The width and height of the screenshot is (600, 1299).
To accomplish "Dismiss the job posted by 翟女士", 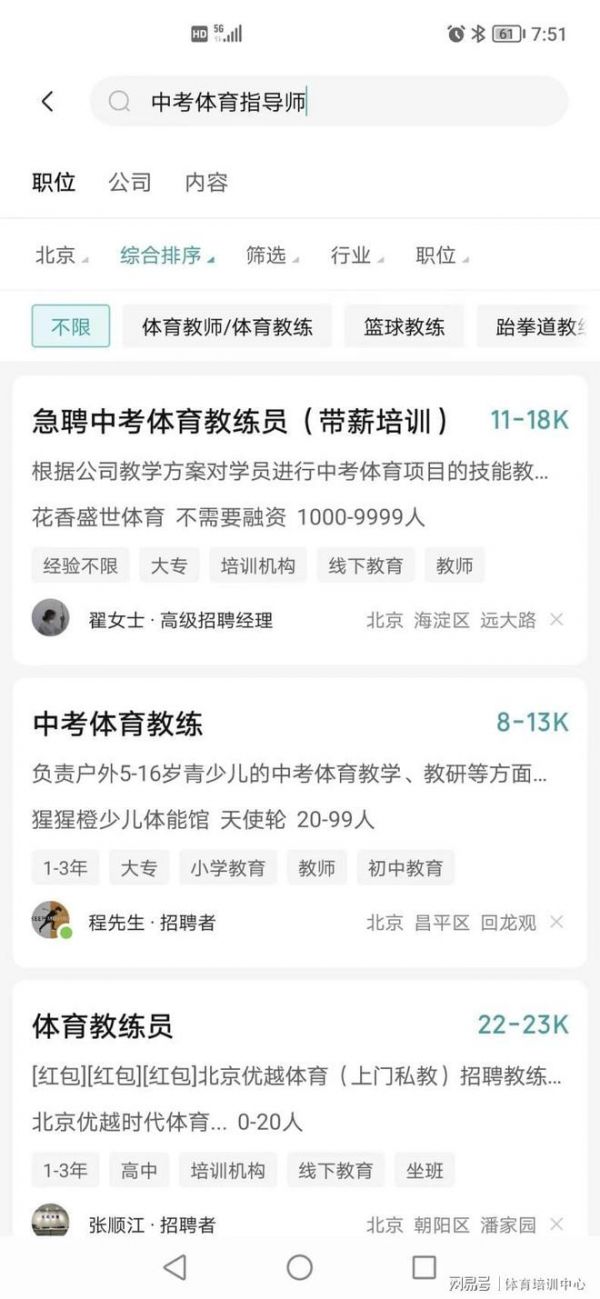I will coord(557,620).
